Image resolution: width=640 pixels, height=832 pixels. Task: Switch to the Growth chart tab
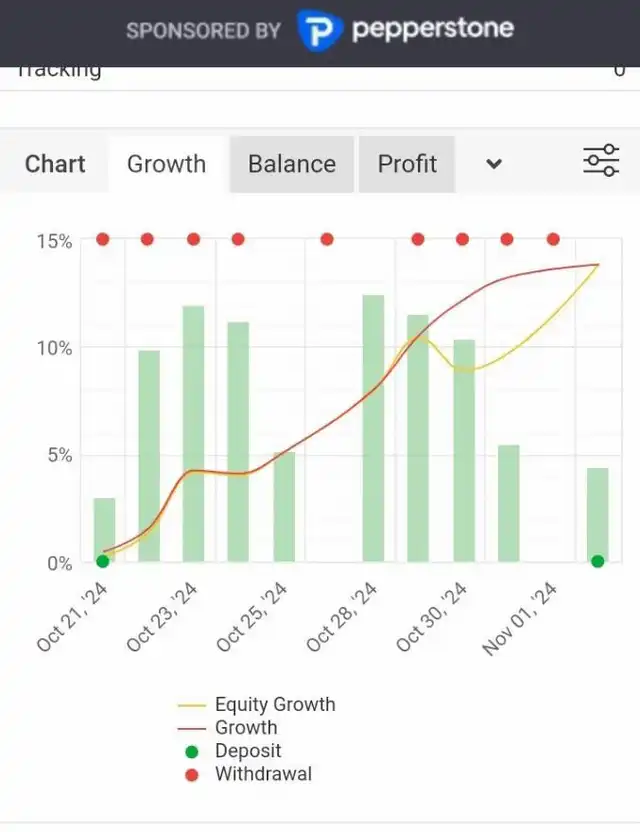click(166, 164)
